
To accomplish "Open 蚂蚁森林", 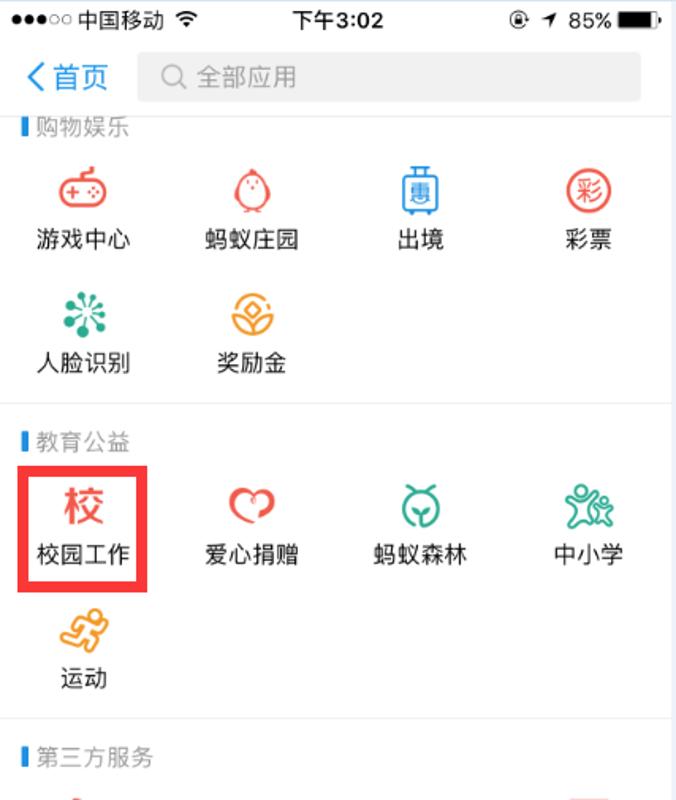I will [420, 524].
